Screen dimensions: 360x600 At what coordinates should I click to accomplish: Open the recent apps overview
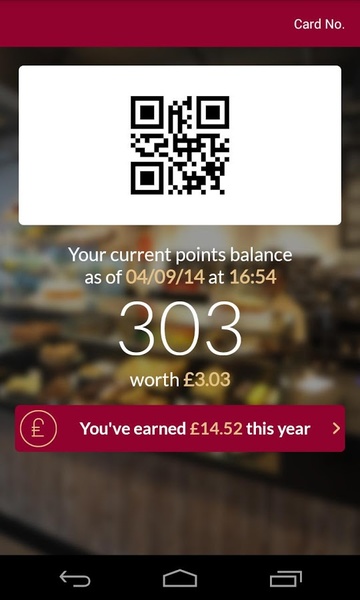pos(285,579)
